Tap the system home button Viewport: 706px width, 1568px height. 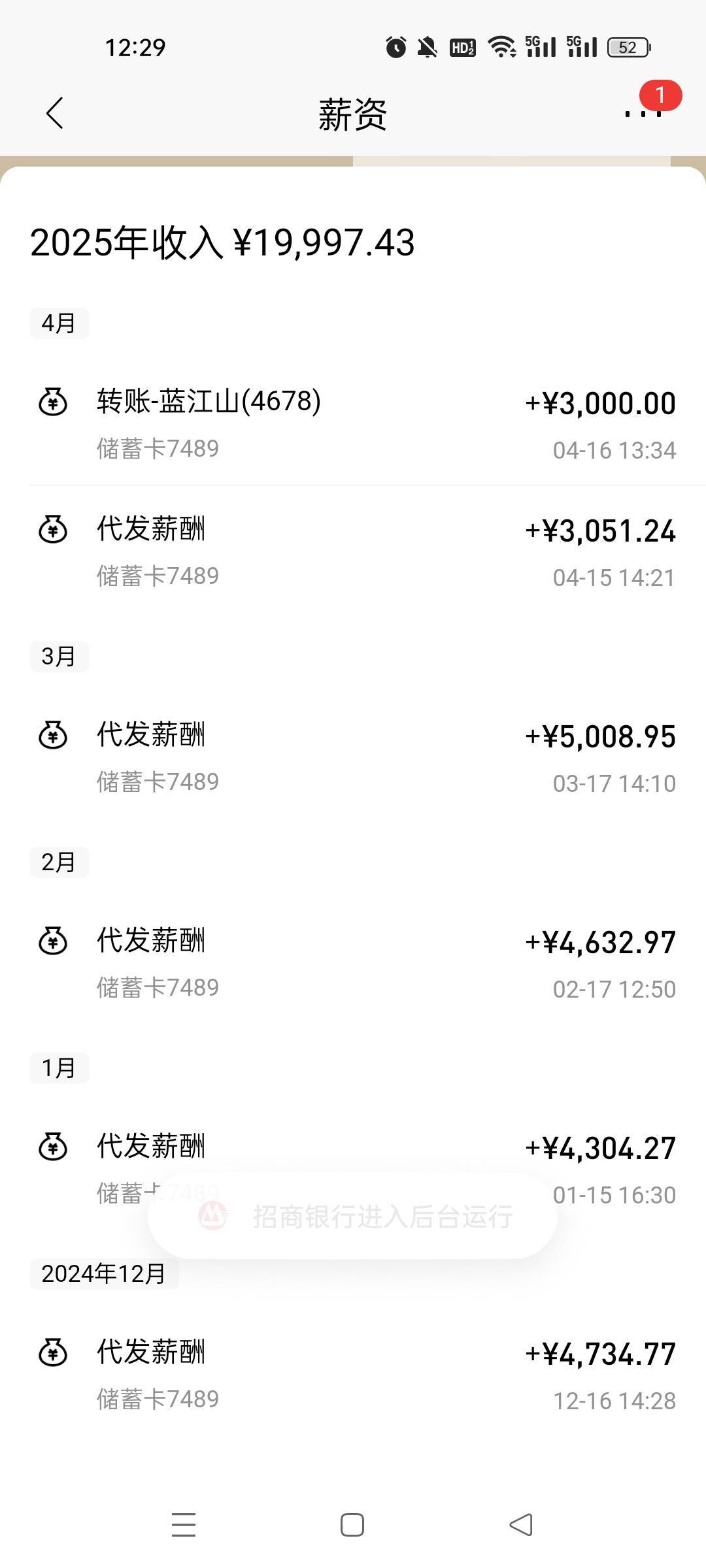[x=352, y=1525]
